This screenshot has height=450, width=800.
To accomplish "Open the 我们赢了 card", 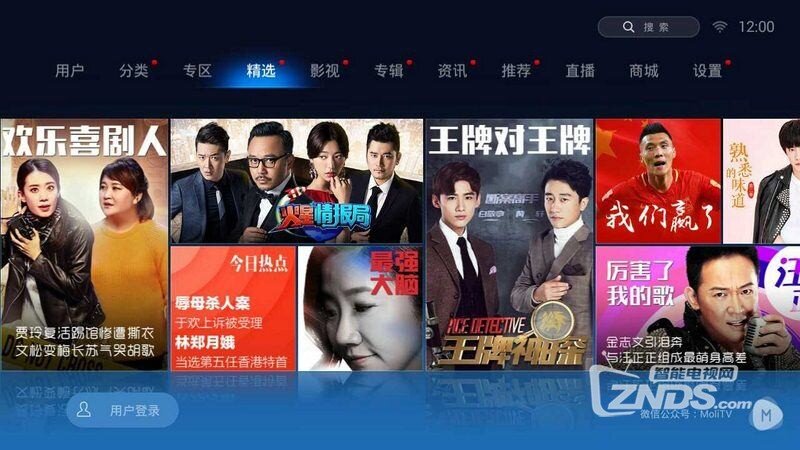I will 657,181.
